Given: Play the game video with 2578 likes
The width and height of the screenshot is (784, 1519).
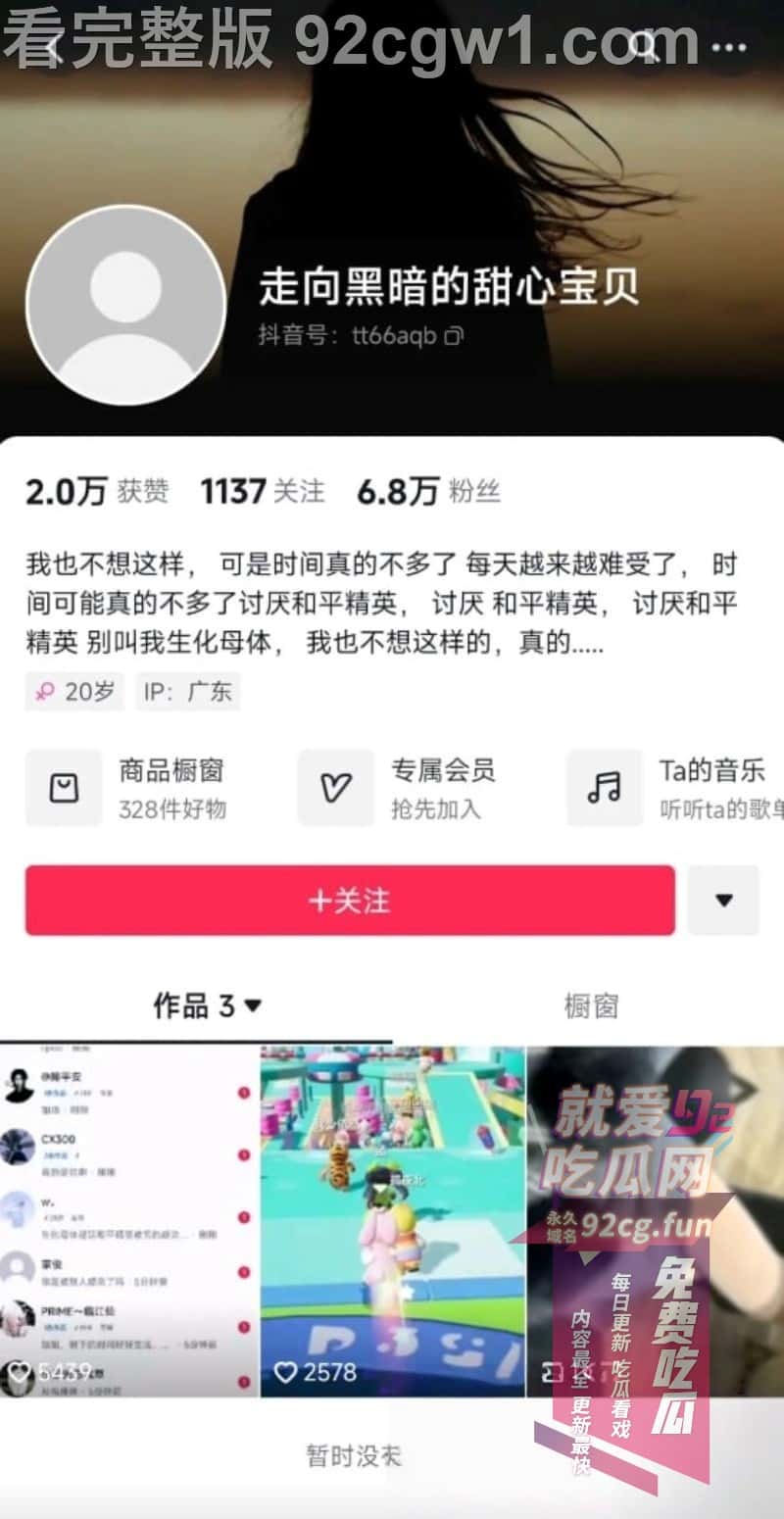Looking at the screenshot, I should point(393,1220).
